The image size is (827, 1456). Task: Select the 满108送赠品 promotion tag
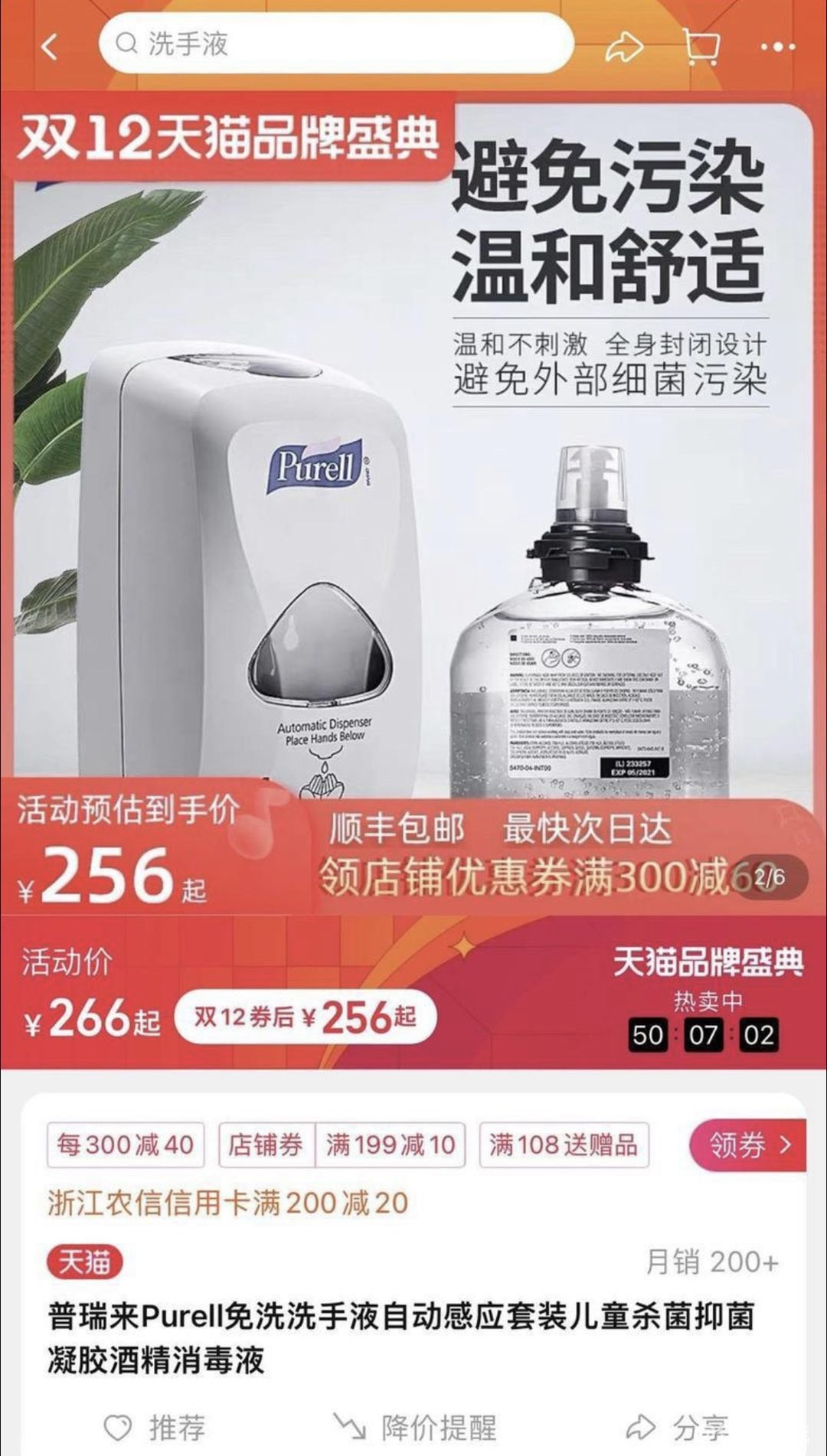[564, 1145]
